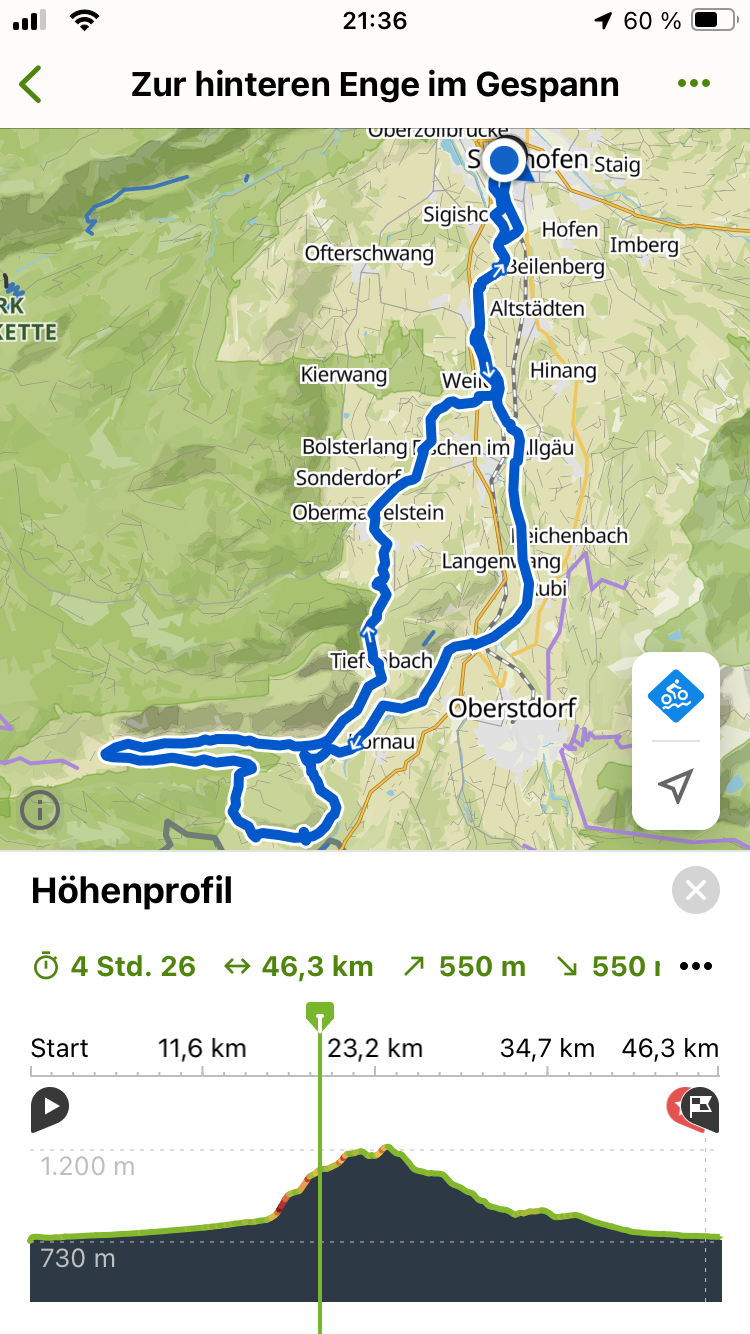Tap the green elevation profile position marker
This screenshot has height=1334, width=750.
click(x=320, y=1016)
